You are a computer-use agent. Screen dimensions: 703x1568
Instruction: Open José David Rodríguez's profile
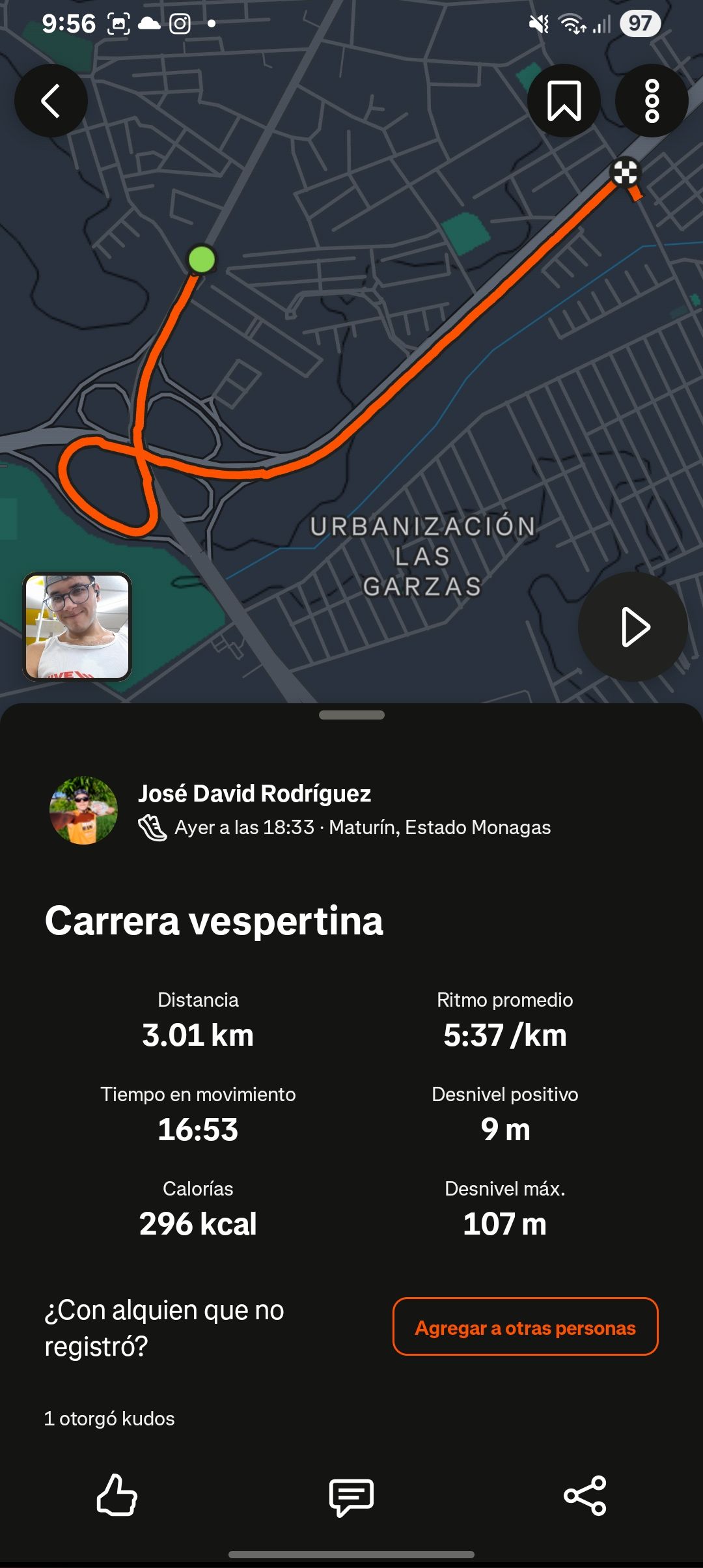(x=254, y=793)
